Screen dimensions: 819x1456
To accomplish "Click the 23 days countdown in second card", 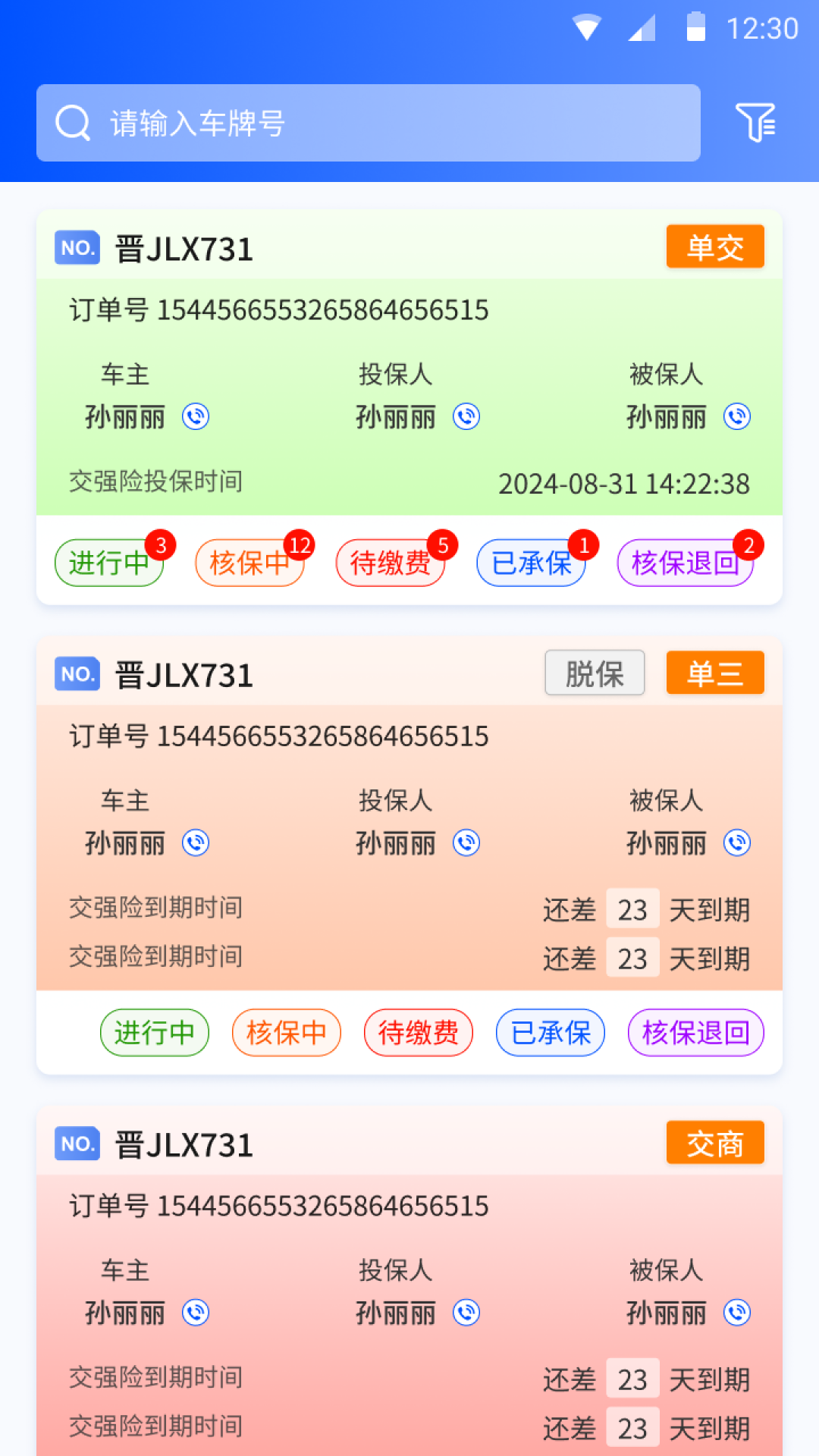I will [x=632, y=908].
